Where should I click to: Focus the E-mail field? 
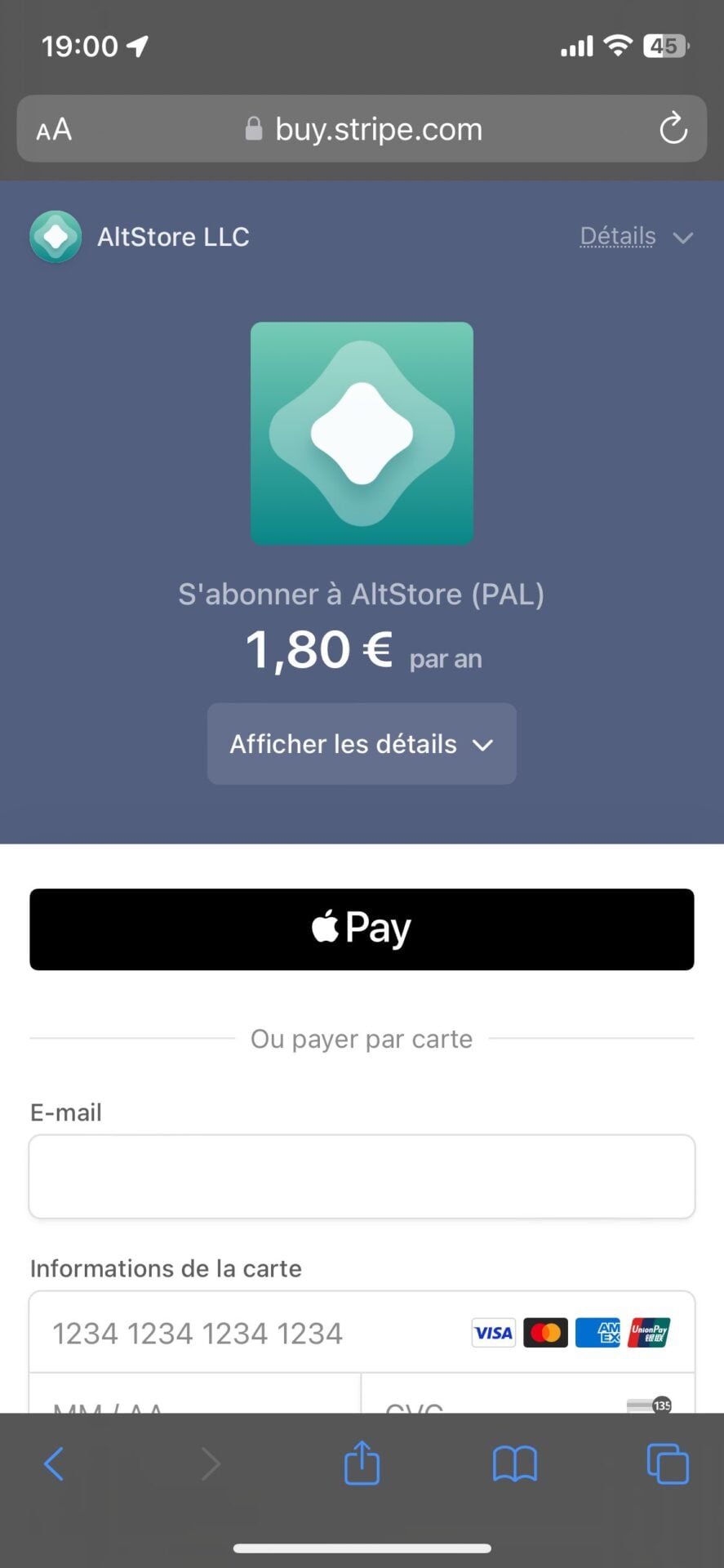pyautogui.click(x=362, y=1176)
